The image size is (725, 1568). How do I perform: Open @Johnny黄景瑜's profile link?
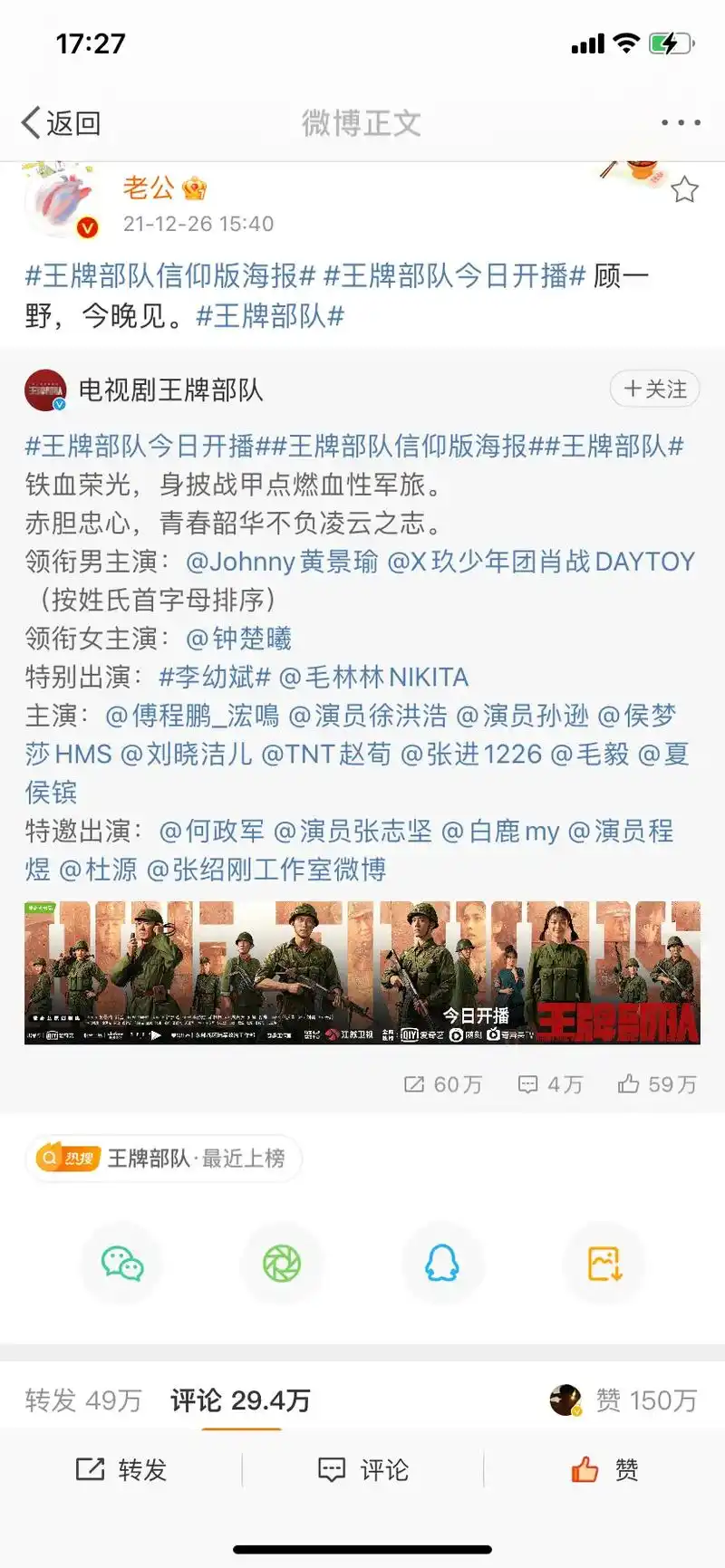[281, 562]
